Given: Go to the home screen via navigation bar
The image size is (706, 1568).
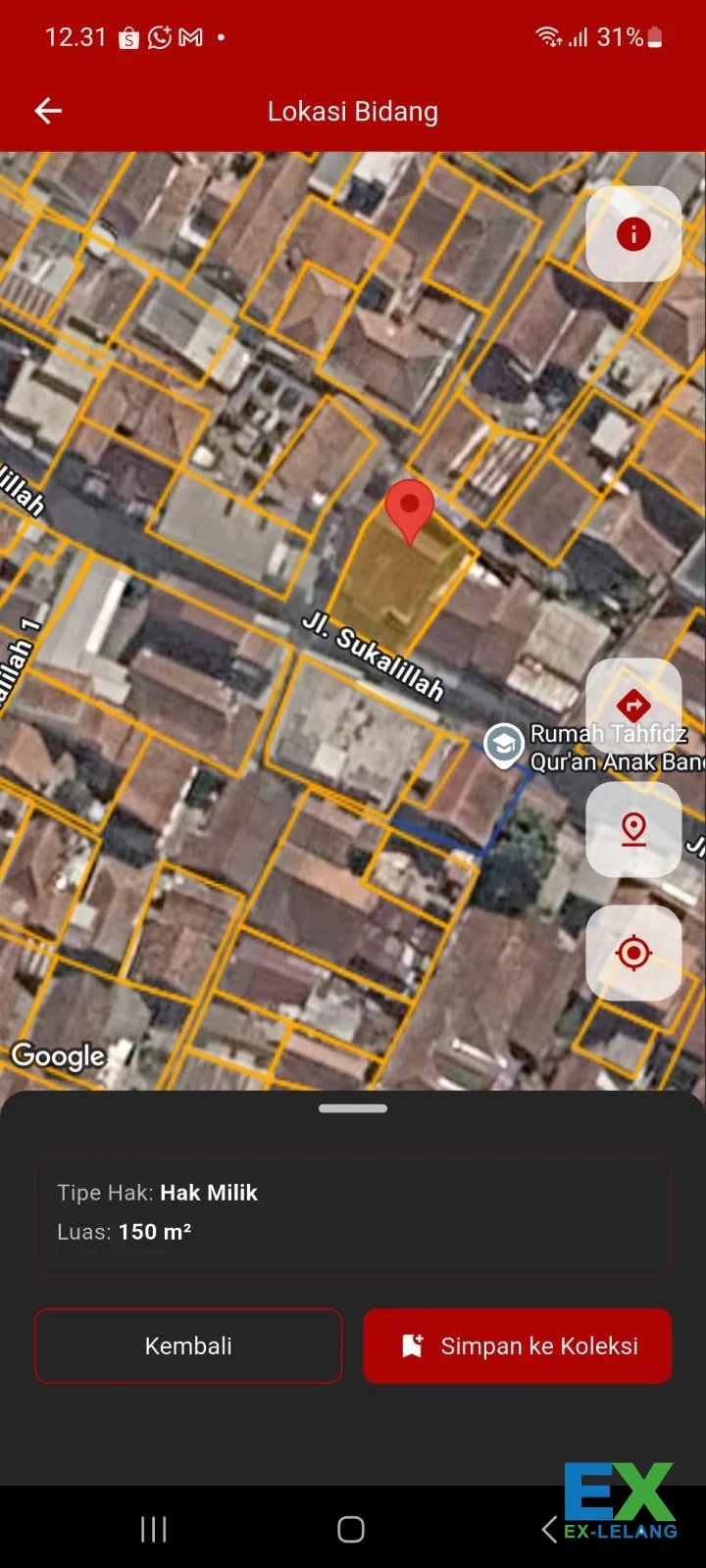Looking at the screenshot, I should point(351,1529).
